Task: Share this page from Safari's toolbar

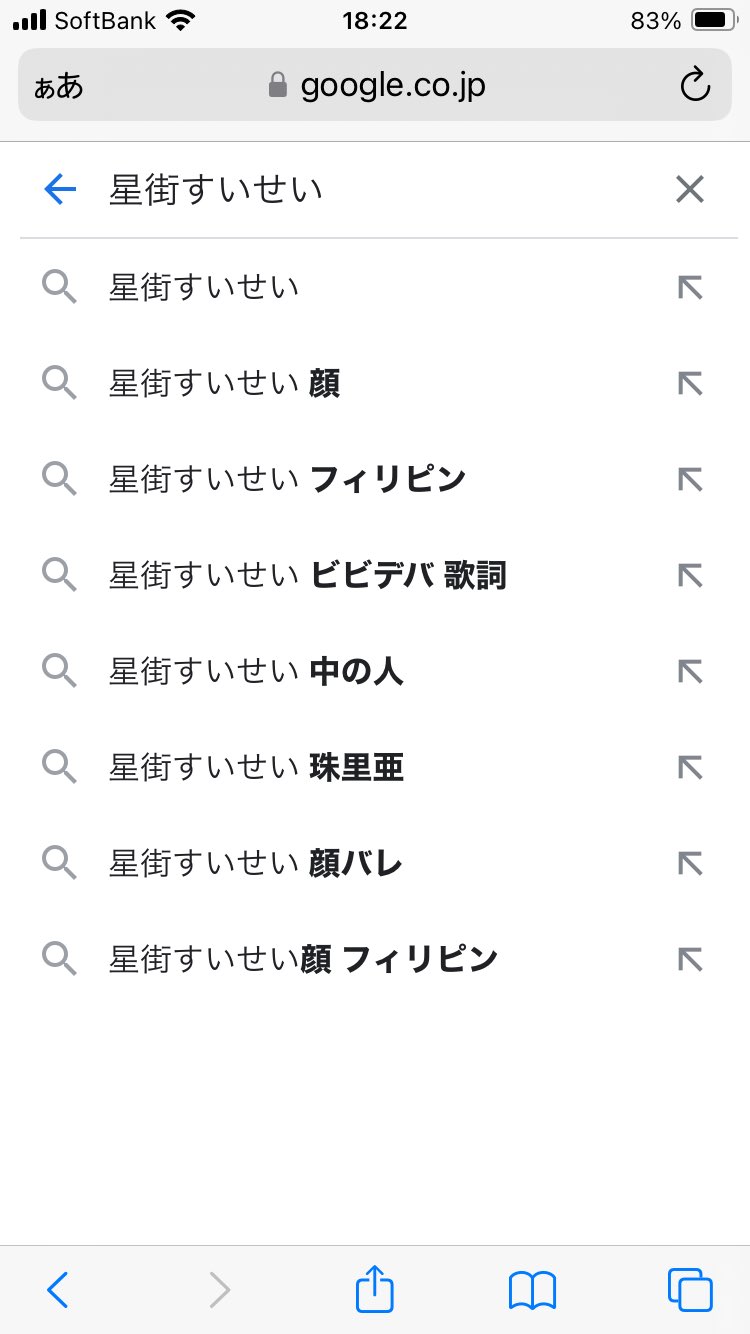Action: coord(375,1289)
